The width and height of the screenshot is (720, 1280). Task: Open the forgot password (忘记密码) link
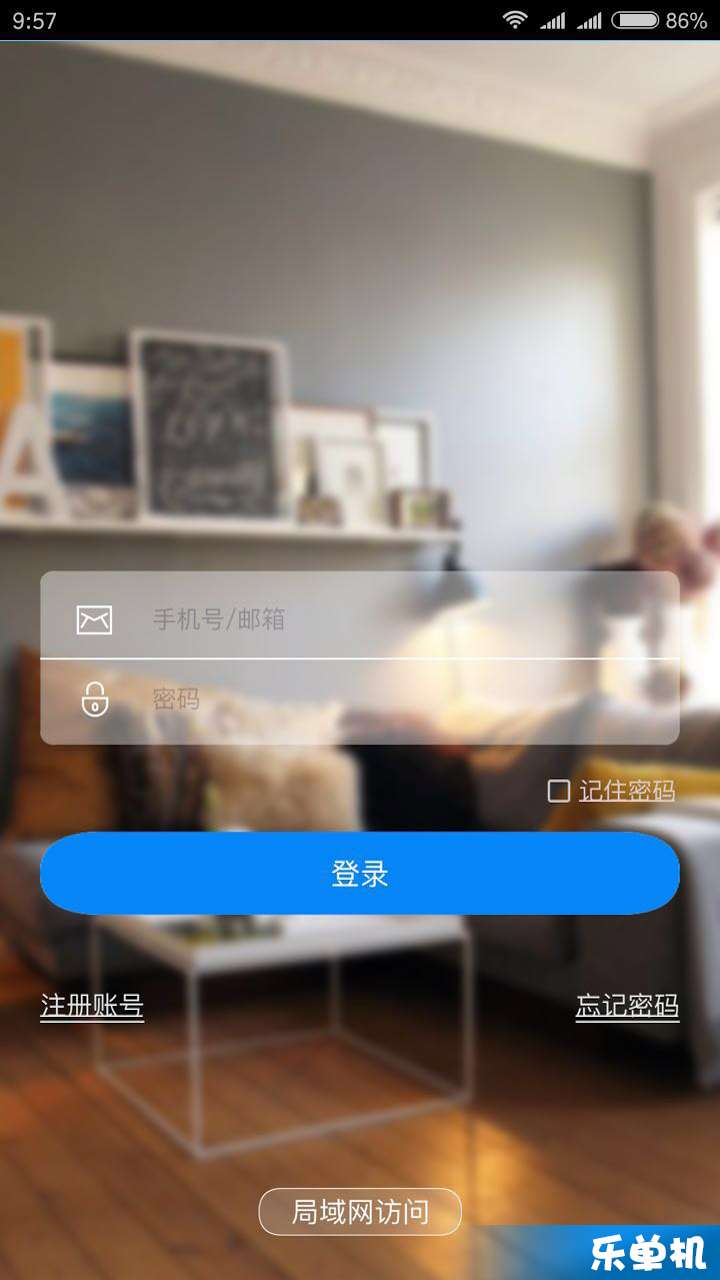tap(627, 1005)
